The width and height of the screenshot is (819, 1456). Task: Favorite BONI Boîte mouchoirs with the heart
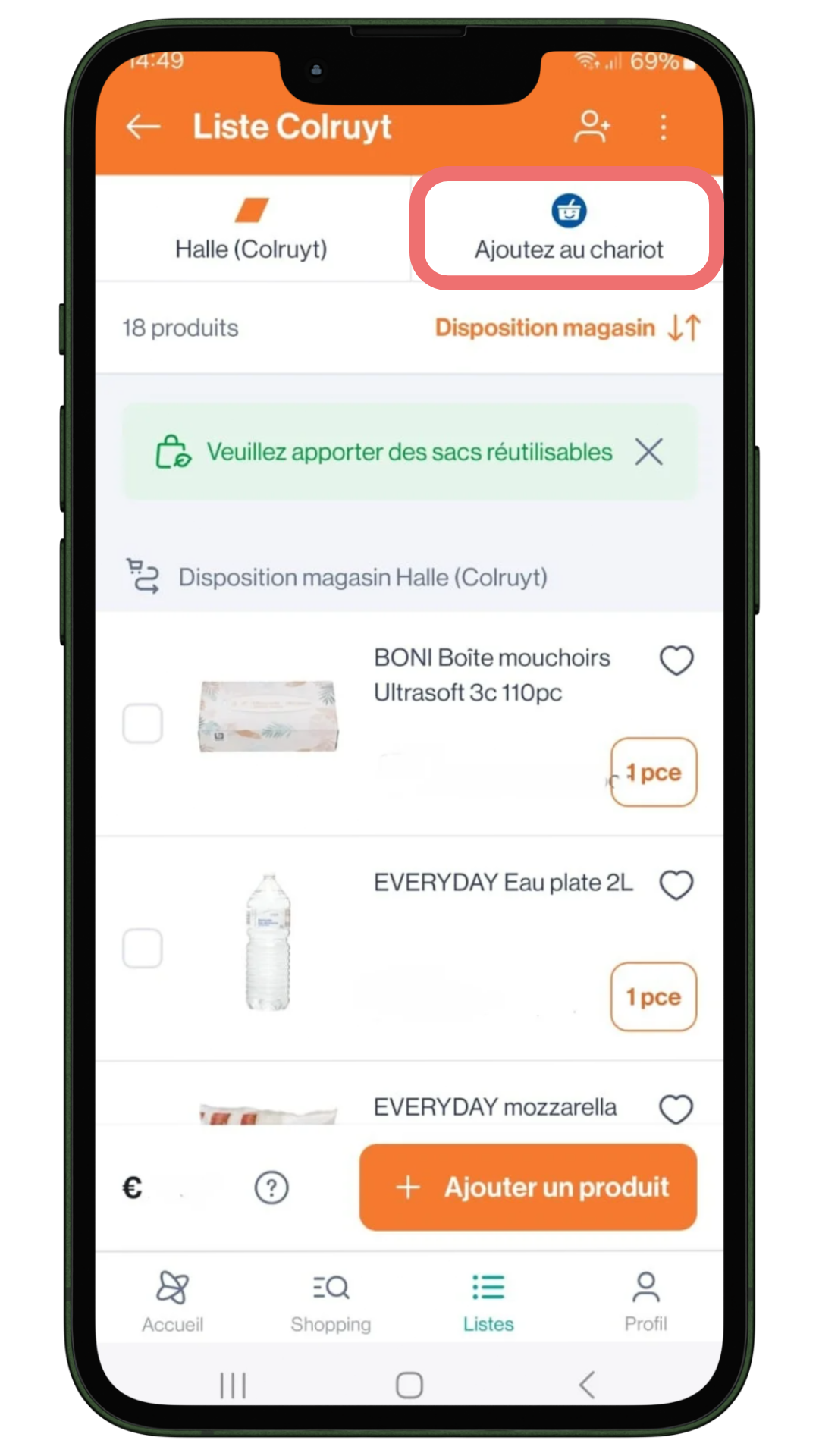[x=676, y=660]
